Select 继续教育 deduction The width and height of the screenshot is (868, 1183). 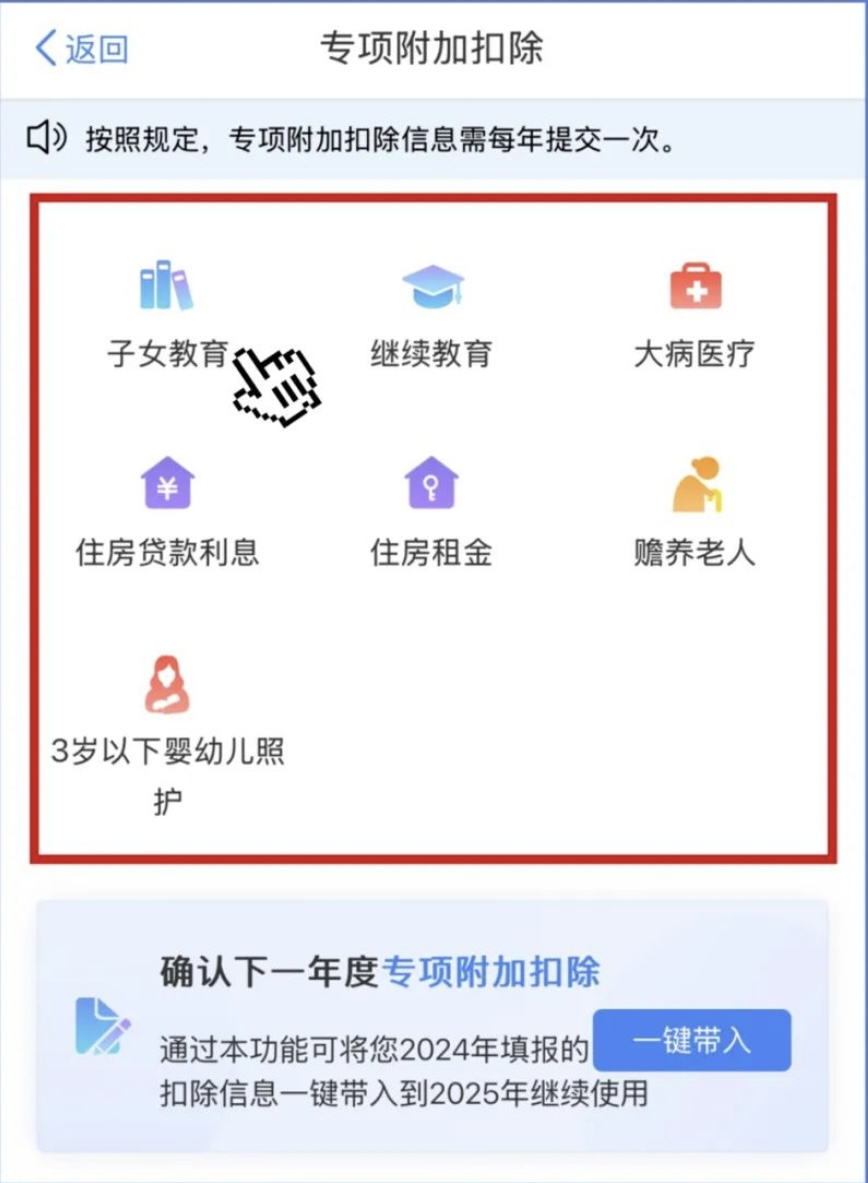click(431, 312)
